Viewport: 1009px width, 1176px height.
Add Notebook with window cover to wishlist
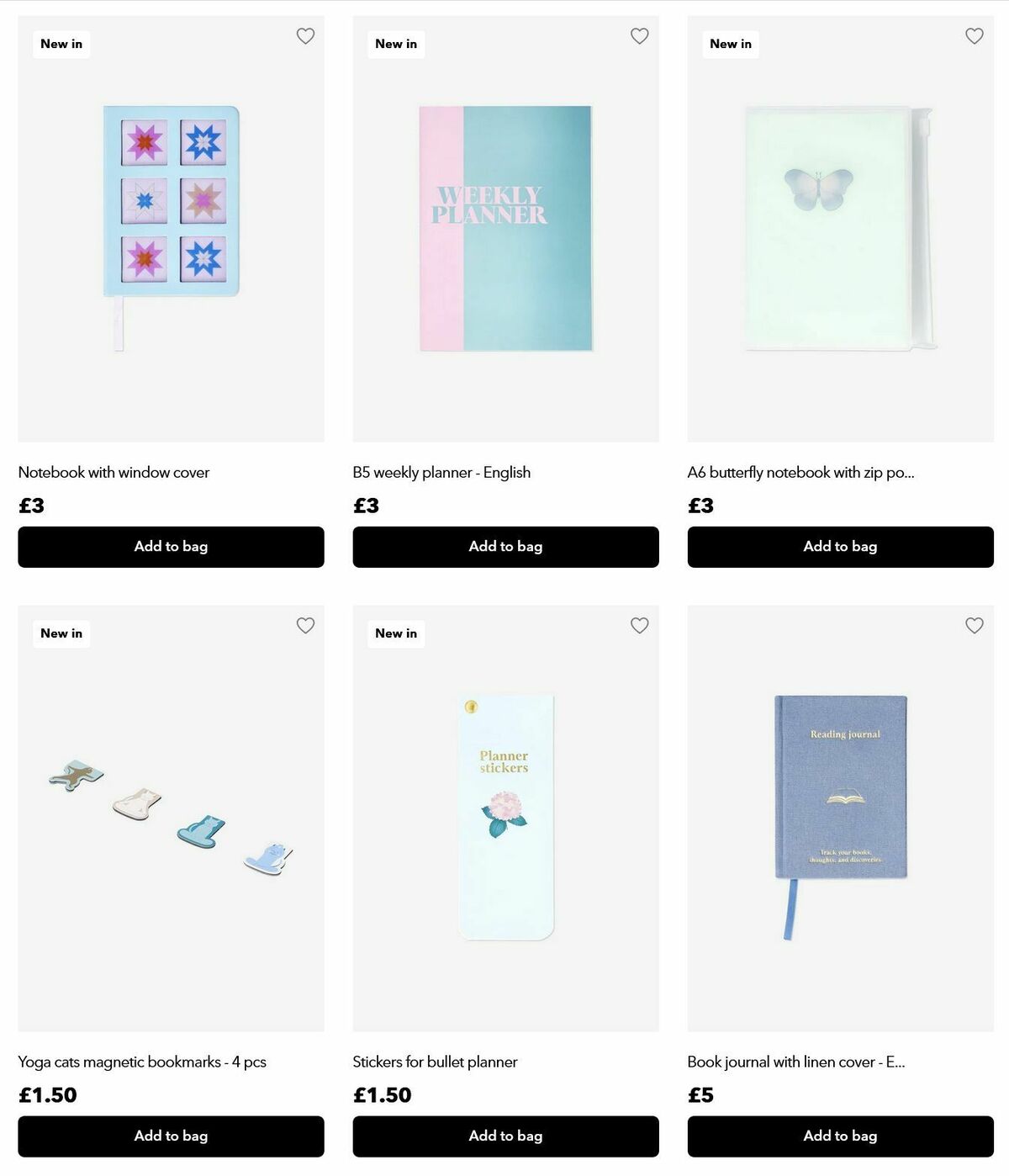tap(305, 36)
